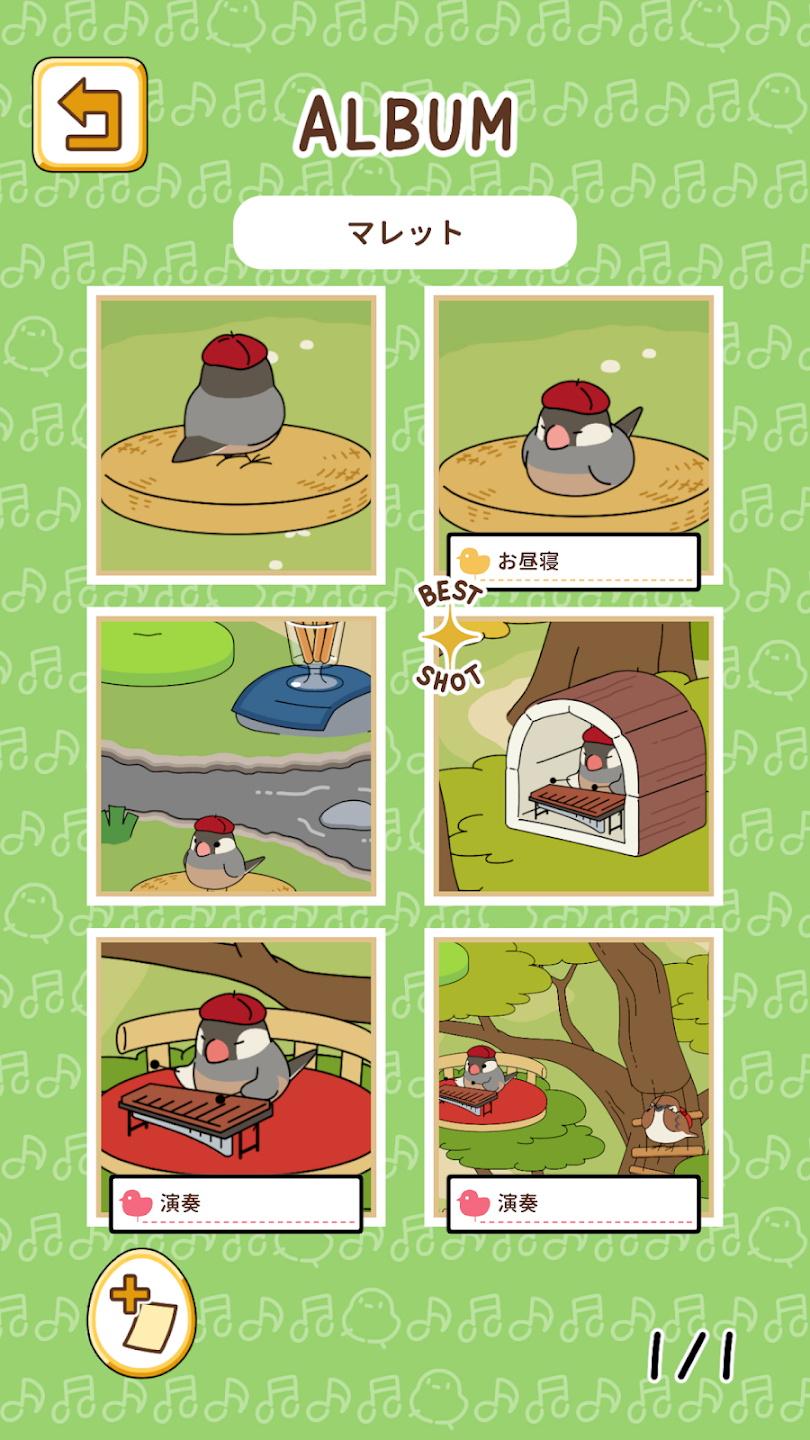Open the 演奏 photo with the sparrow in the tree
This screenshot has width=810, height=1440.
pyautogui.click(x=574, y=1060)
